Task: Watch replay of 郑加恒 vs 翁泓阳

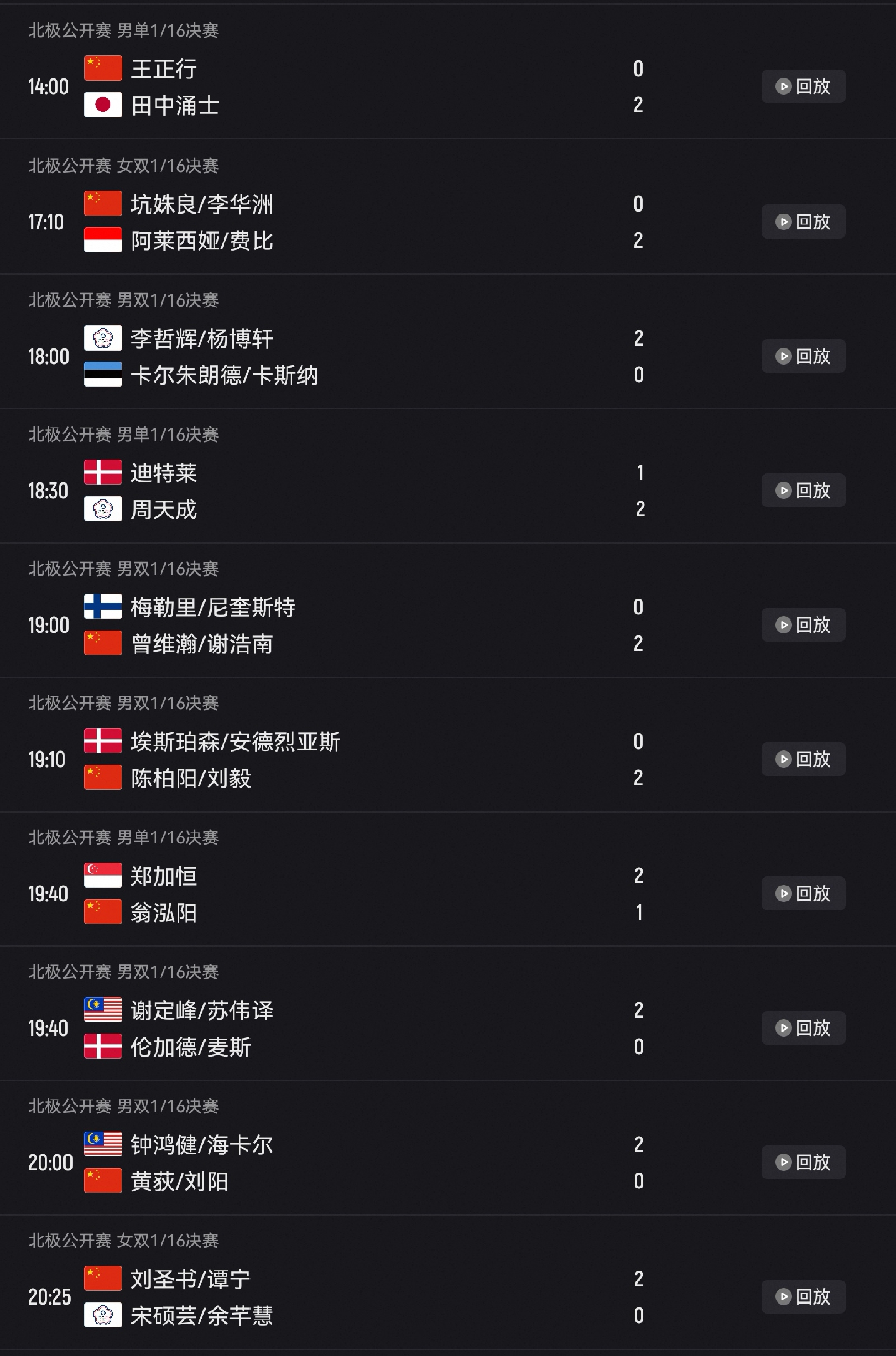Action: pos(803,893)
